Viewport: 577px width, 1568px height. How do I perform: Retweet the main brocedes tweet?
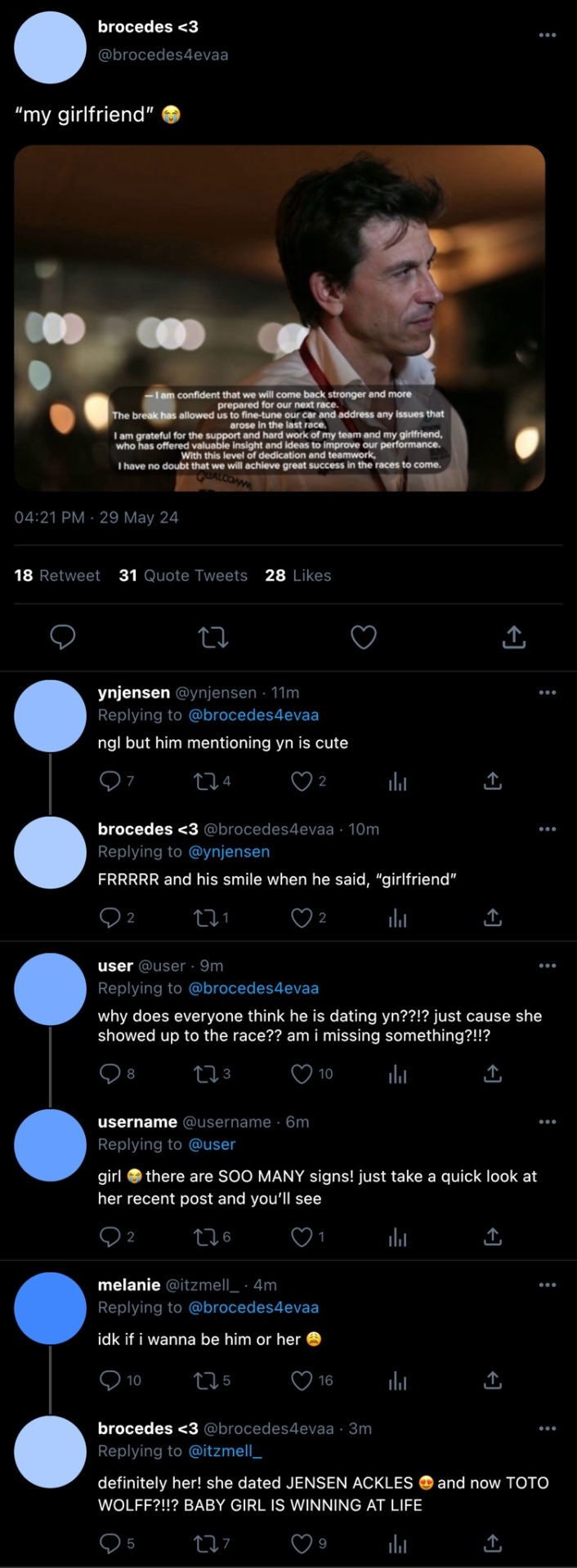coord(213,637)
